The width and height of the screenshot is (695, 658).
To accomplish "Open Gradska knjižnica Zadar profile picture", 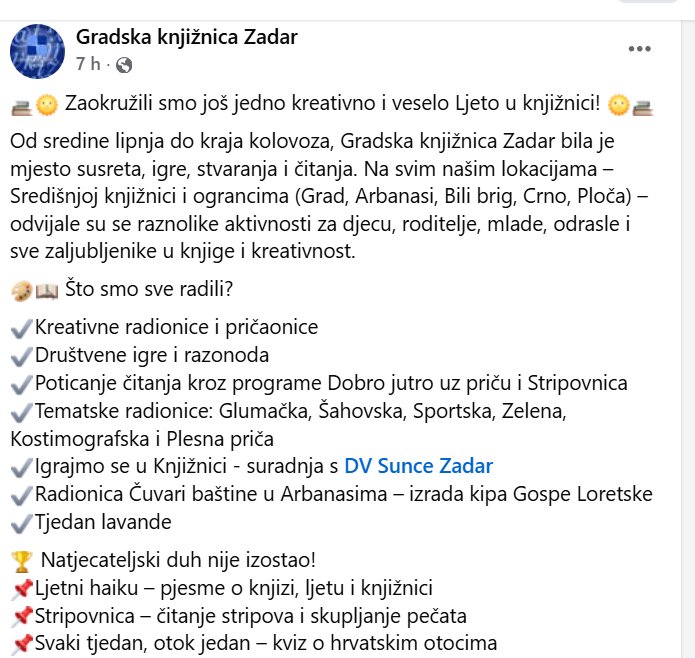I will point(39,50).
